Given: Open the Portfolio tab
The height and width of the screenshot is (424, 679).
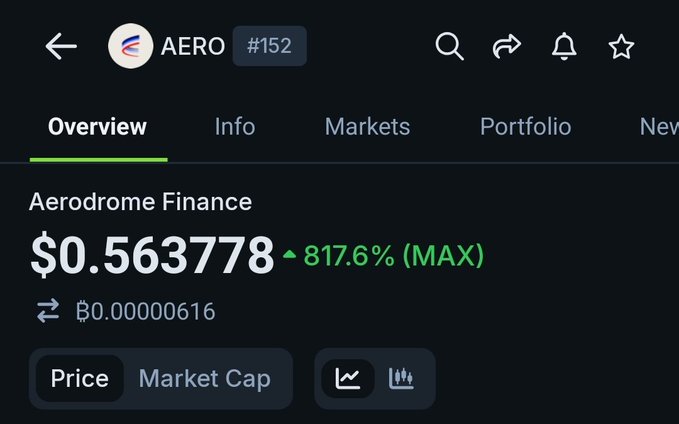Looking at the screenshot, I should pyautogui.click(x=525, y=127).
